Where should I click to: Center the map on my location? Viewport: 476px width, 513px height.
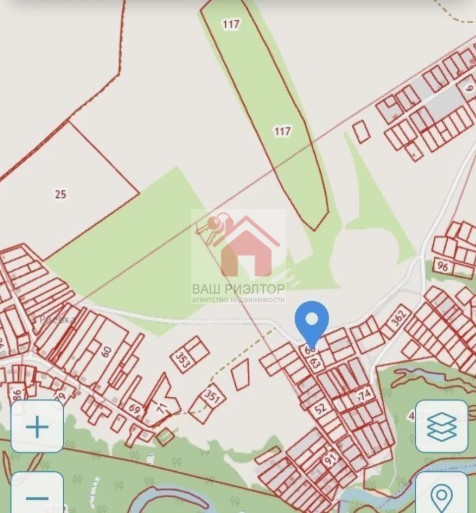pyautogui.click(x=442, y=493)
